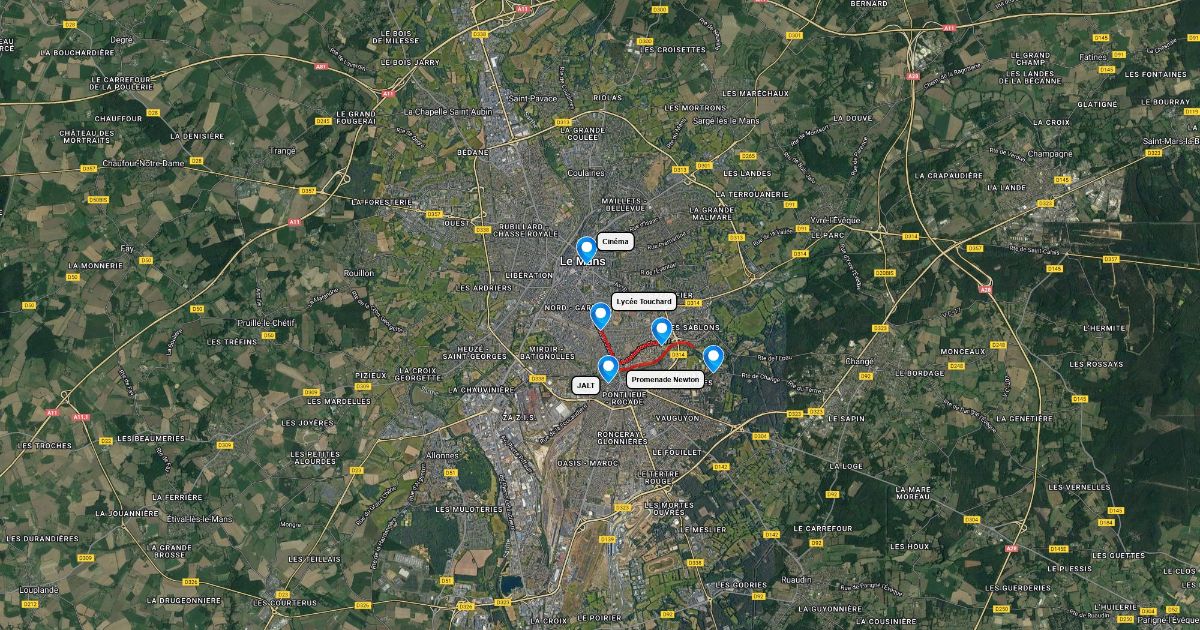Open the Lycée Touchard label

pos(645,301)
